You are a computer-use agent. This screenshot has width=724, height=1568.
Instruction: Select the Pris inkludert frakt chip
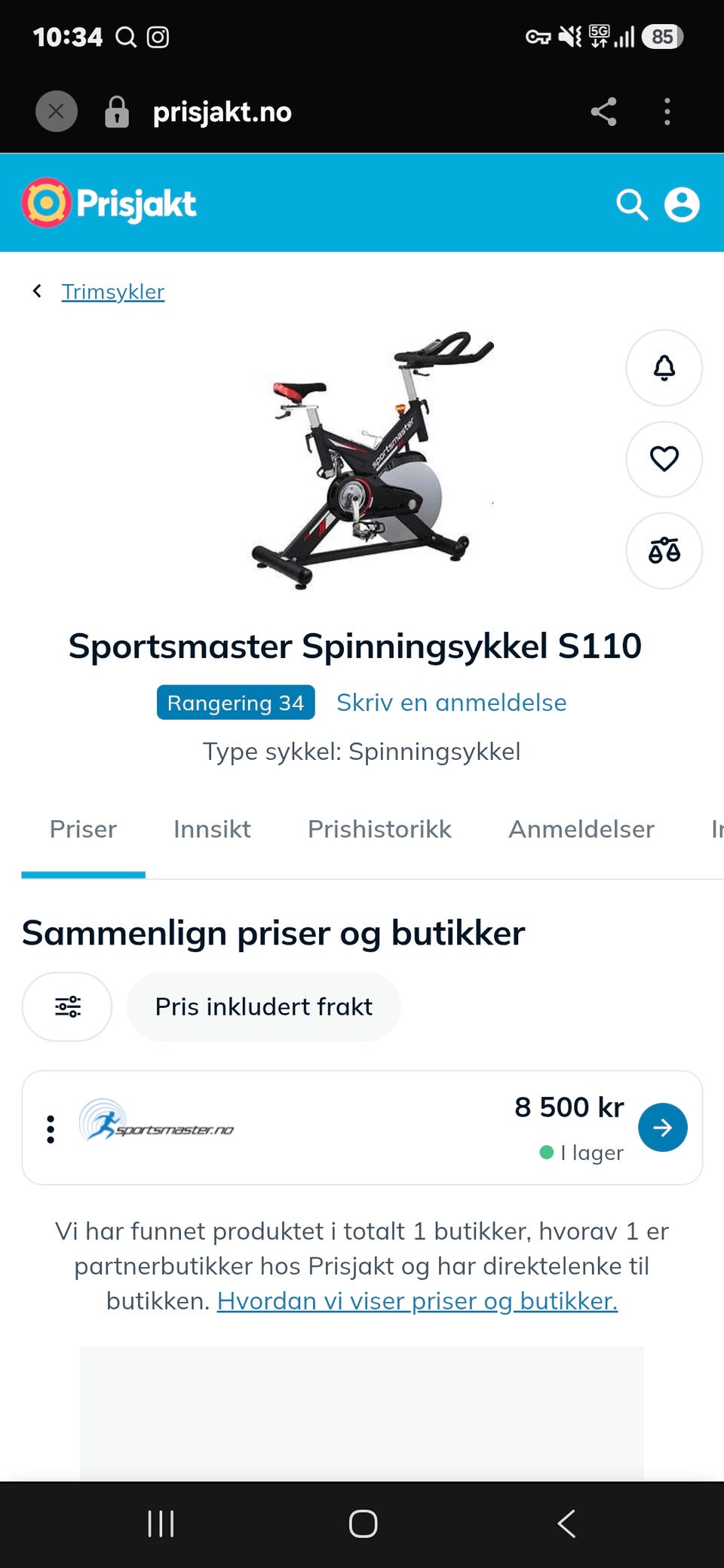click(264, 1007)
